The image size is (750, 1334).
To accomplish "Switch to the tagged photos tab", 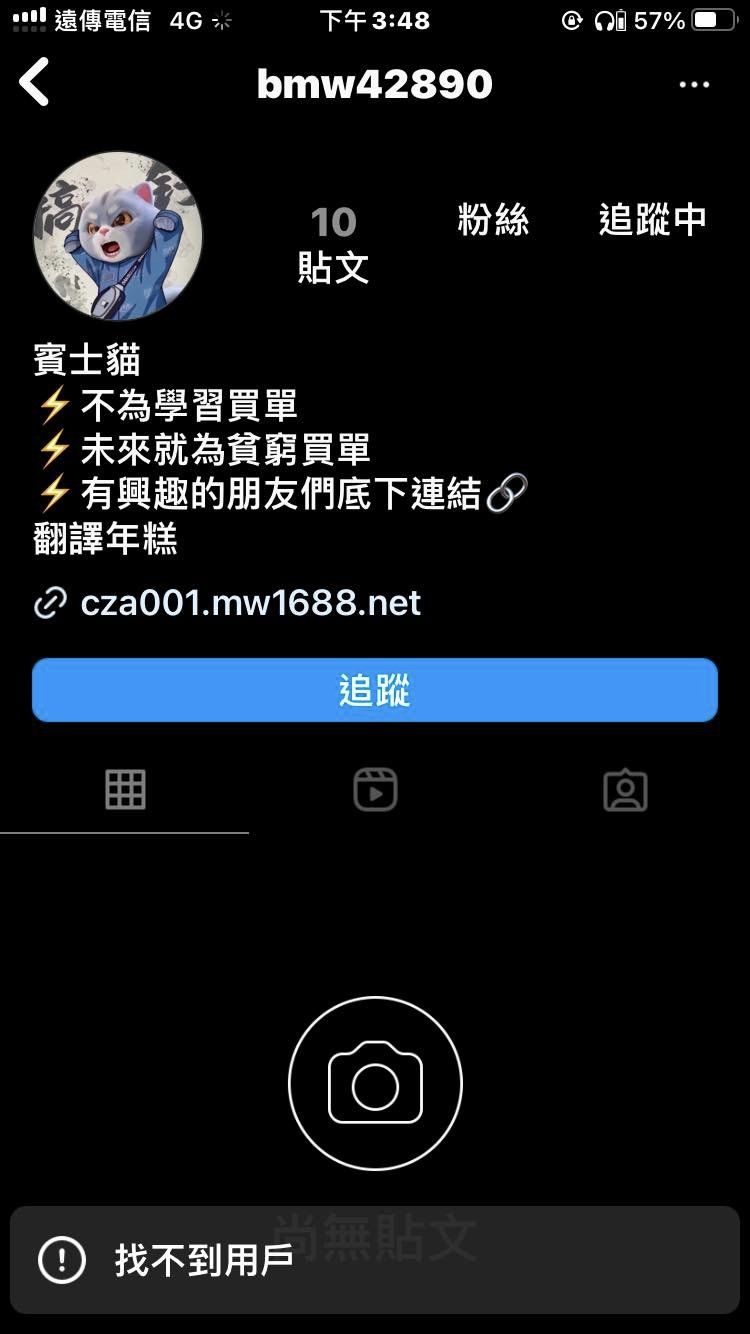I will click(x=625, y=790).
